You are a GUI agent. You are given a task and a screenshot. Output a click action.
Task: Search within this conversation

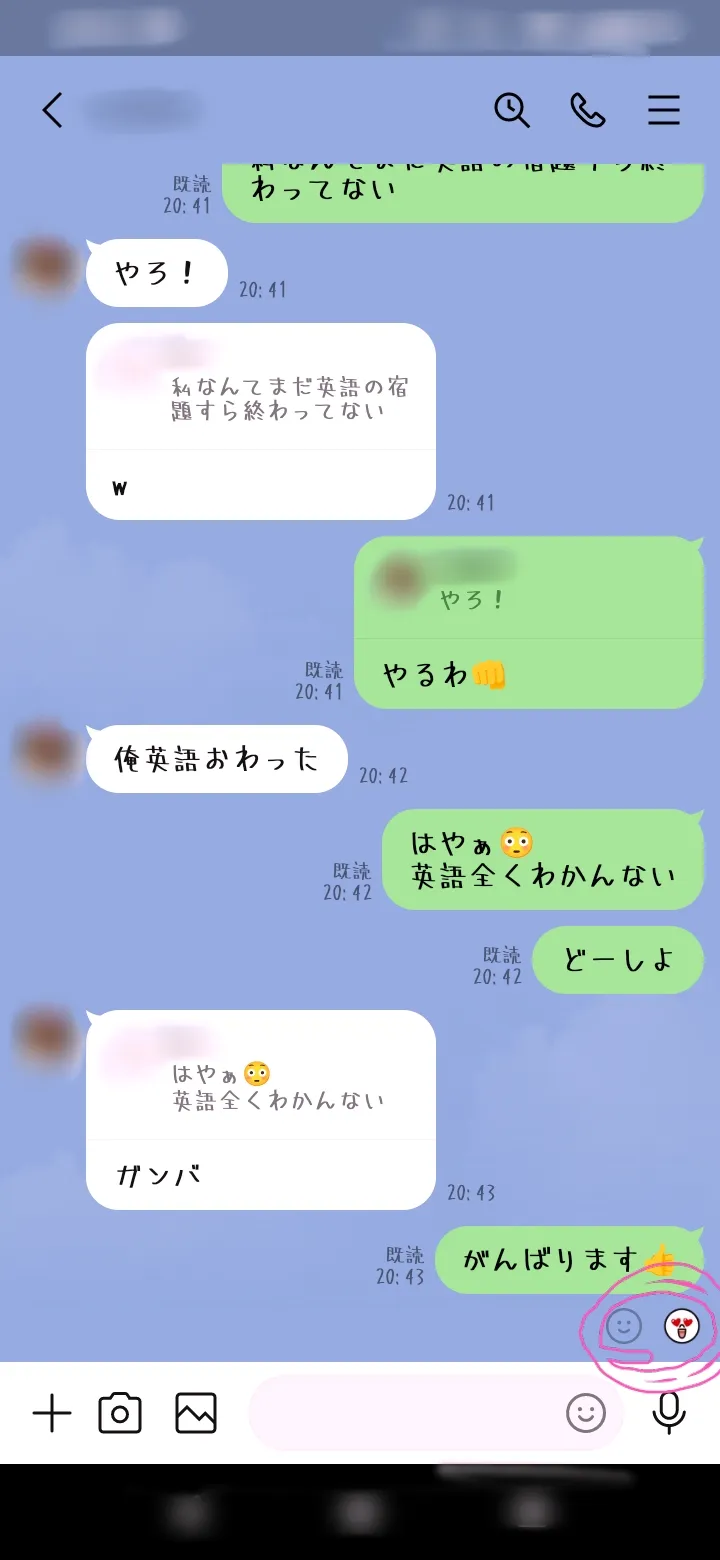tap(512, 110)
